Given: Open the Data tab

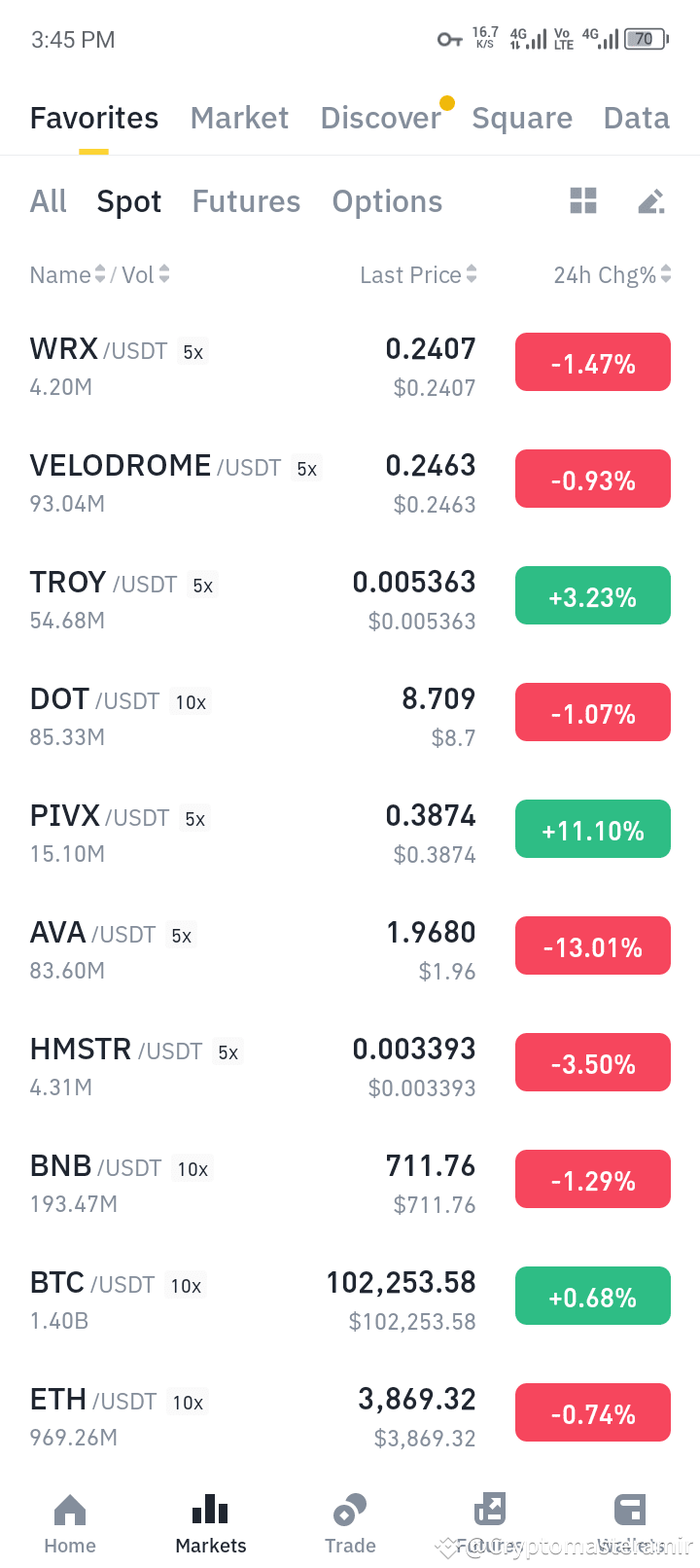Looking at the screenshot, I should point(636,118).
